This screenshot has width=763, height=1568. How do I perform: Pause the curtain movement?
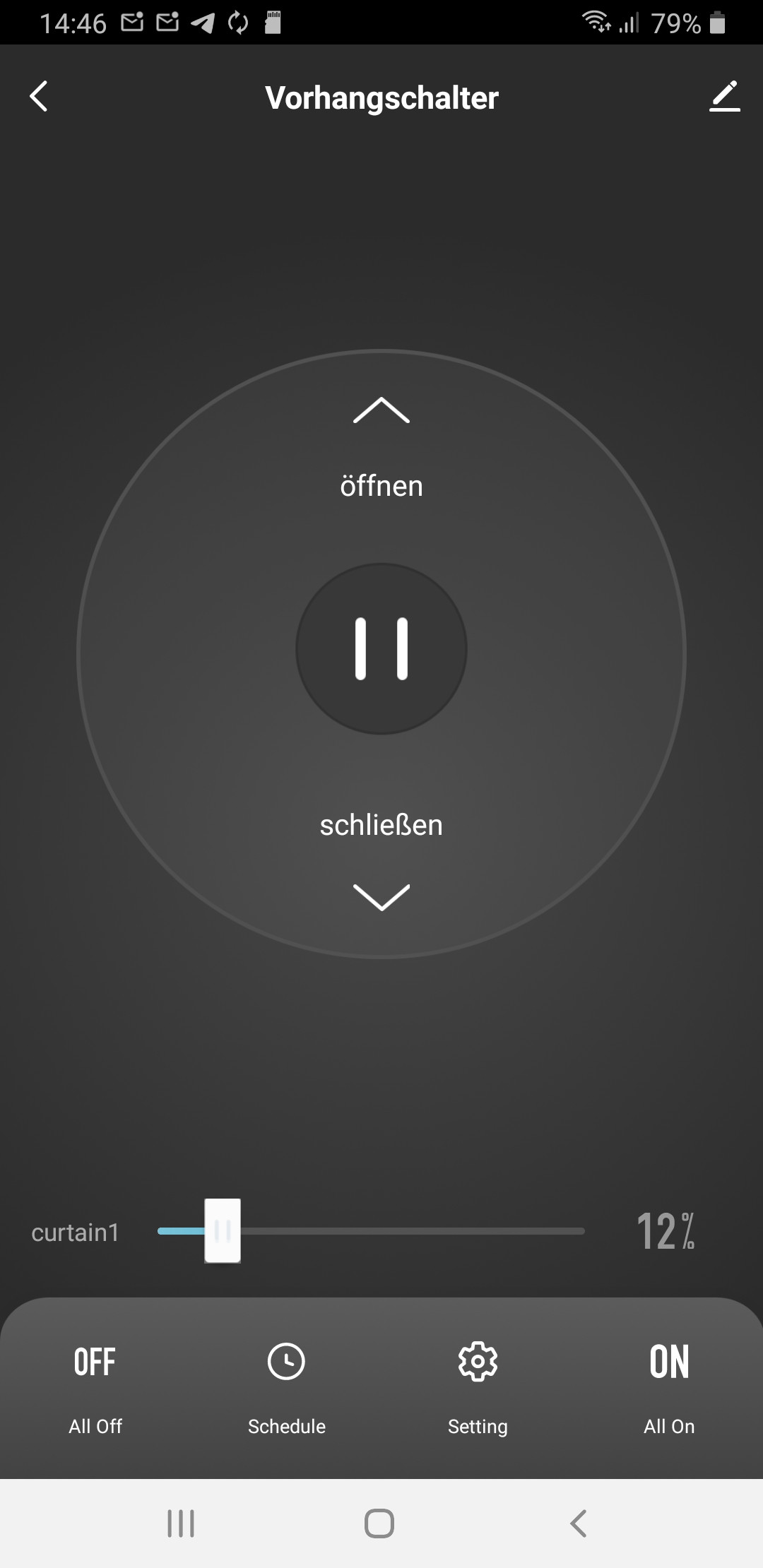tap(381, 648)
